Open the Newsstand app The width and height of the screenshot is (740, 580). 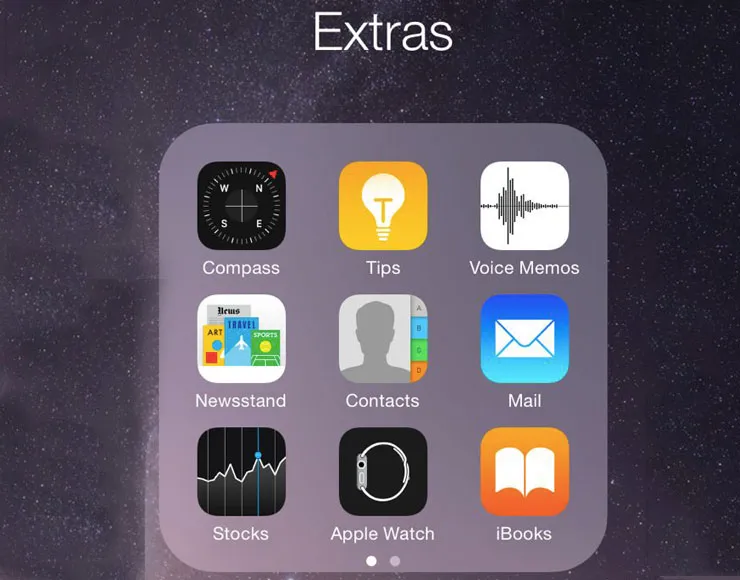241,339
